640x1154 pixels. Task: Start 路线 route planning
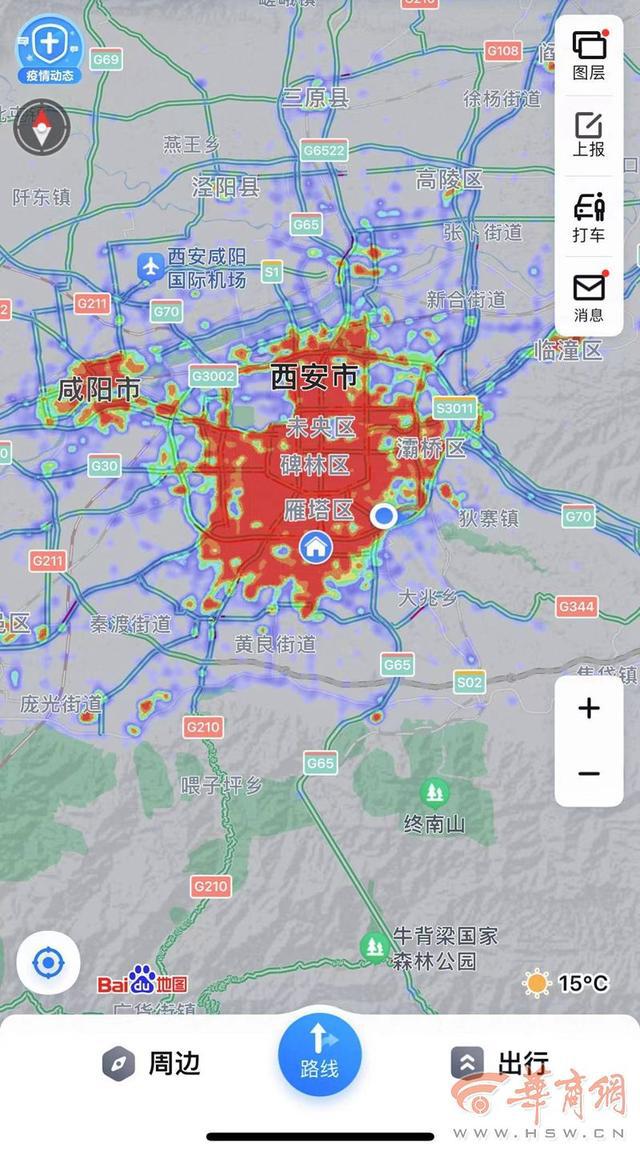point(319,1055)
